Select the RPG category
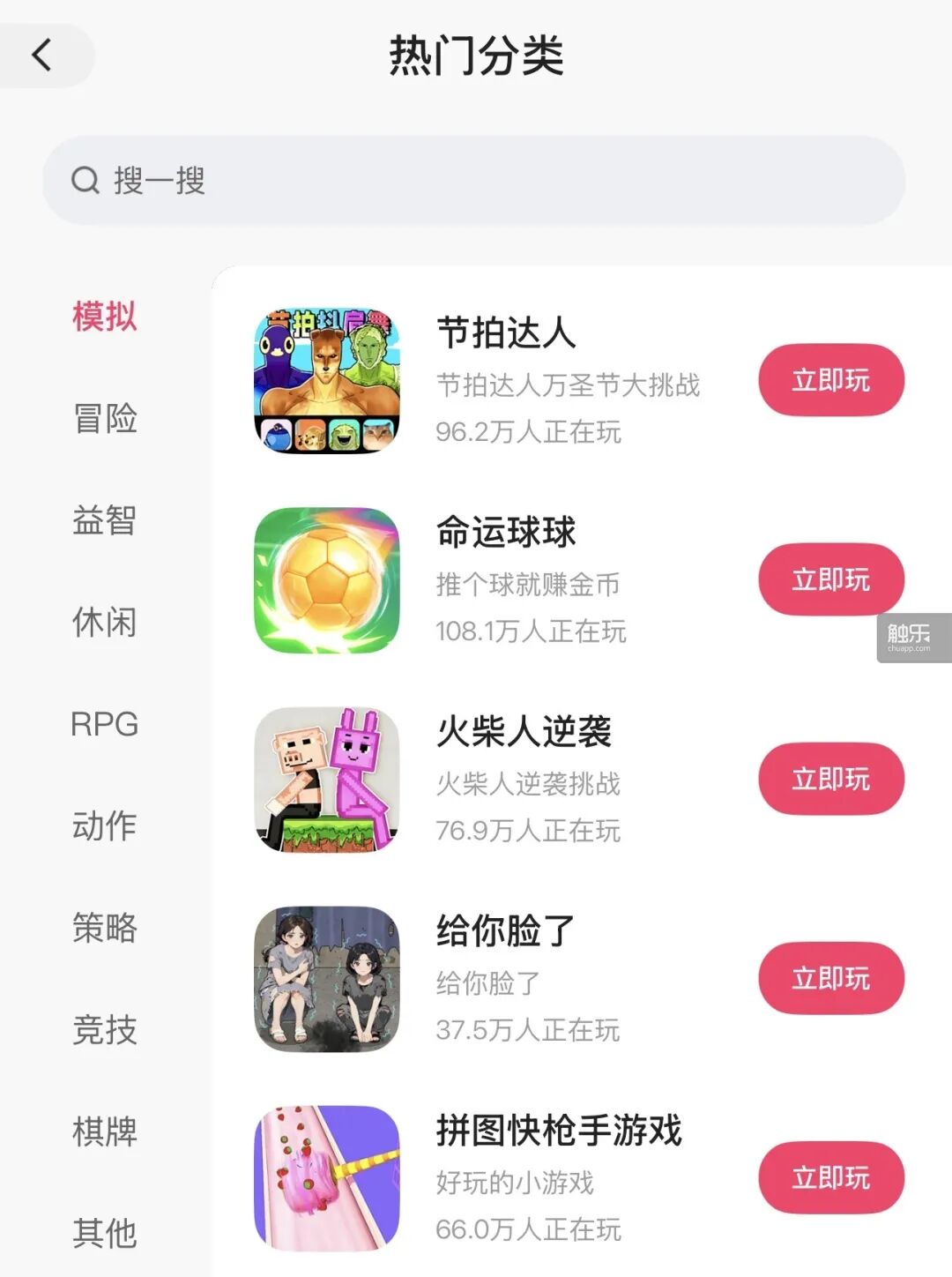The width and height of the screenshot is (952, 1277). (105, 724)
